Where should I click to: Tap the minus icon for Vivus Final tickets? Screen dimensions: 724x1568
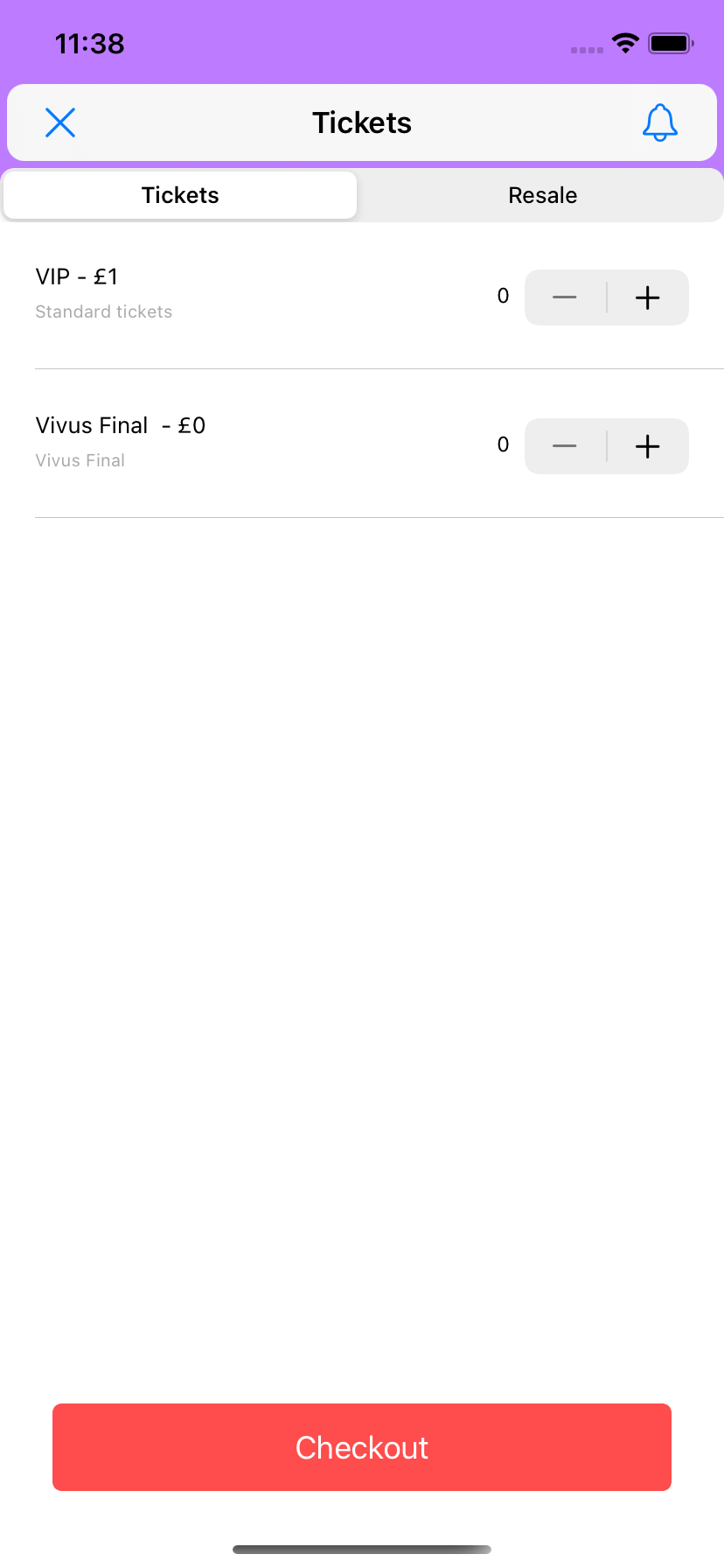[564, 446]
